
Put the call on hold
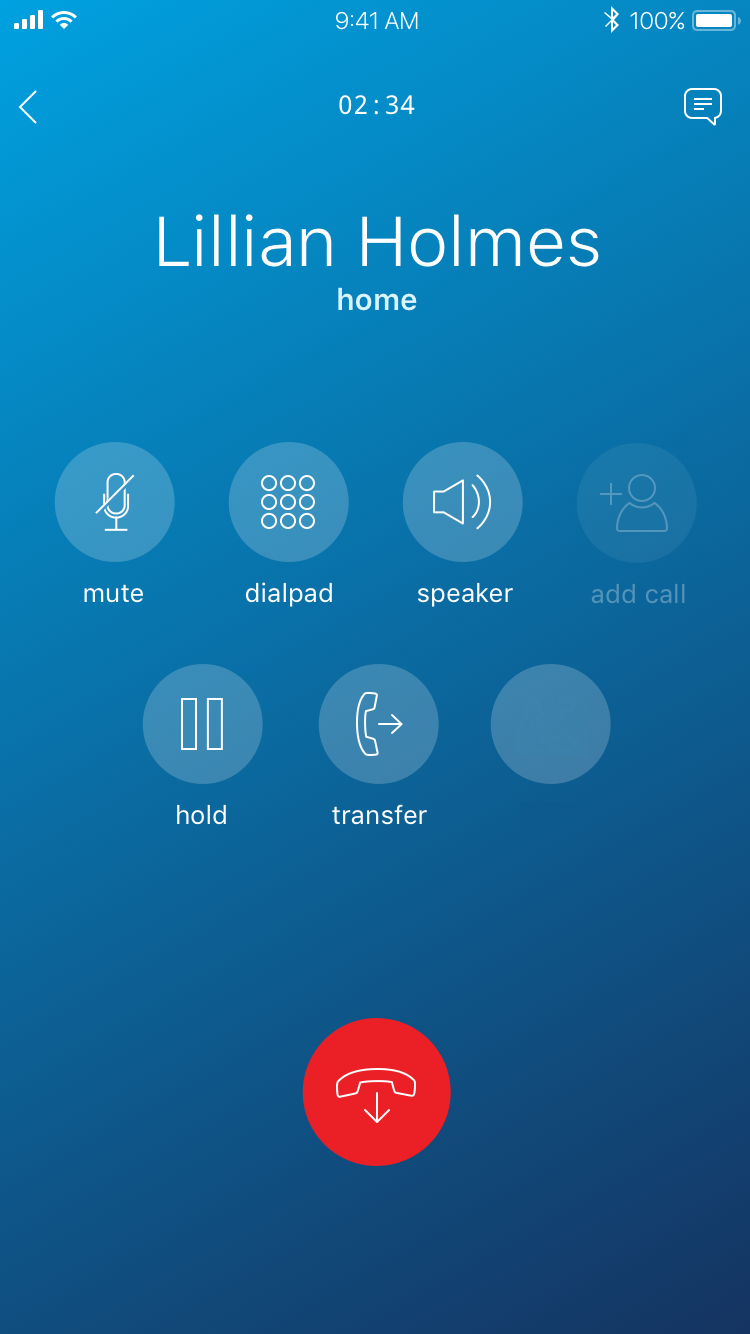click(203, 724)
